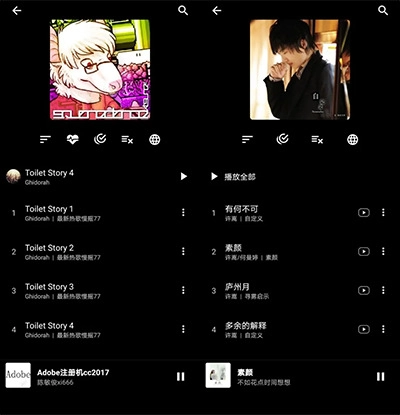Viewport: 400px width, 415px height.
Task: Watch the video for 庐州月
Action: pos(364,290)
